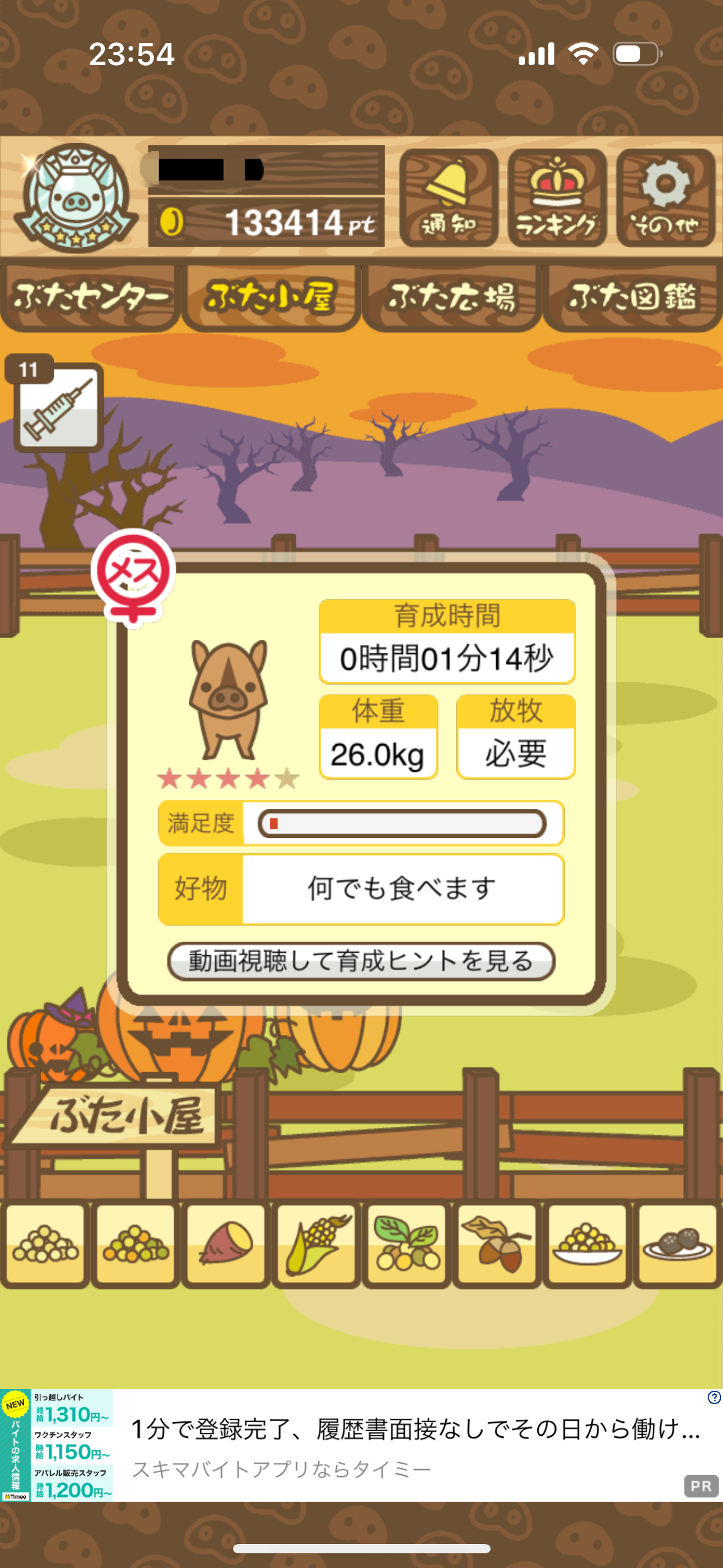
Task: Pick the leafy vegetable feed
Action: pos(407,1243)
